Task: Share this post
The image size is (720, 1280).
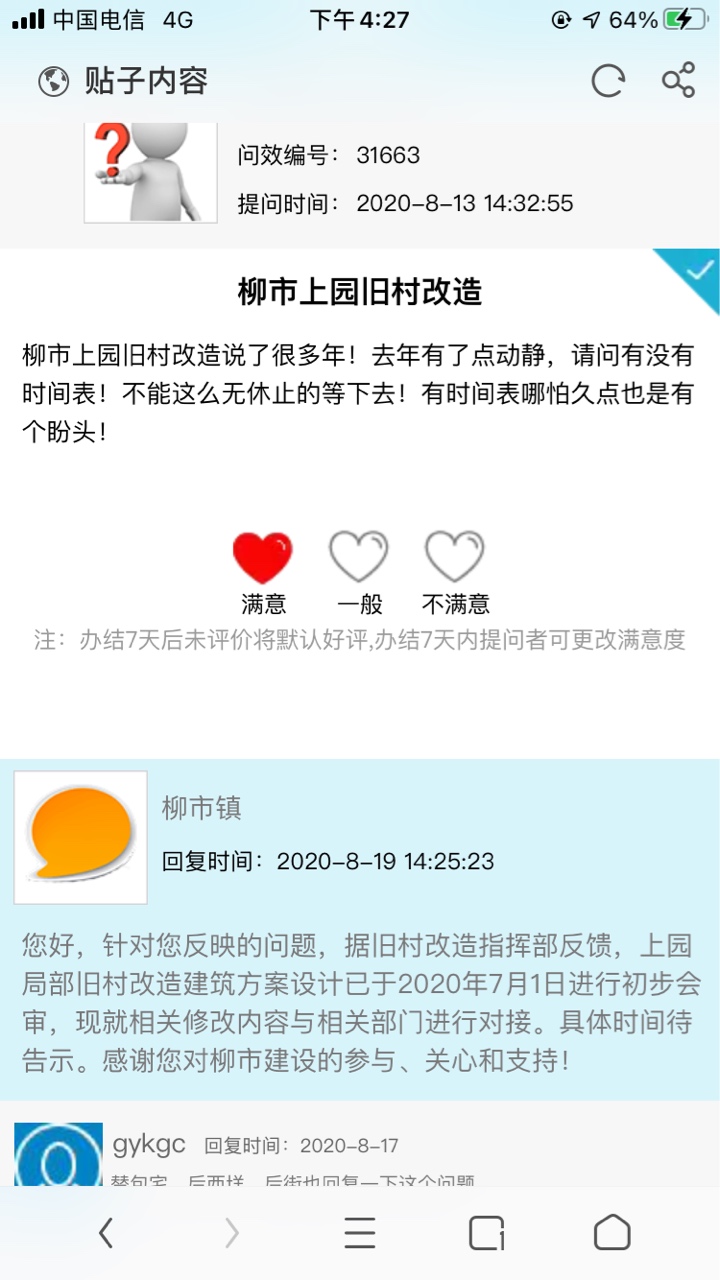Action: pos(678,81)
